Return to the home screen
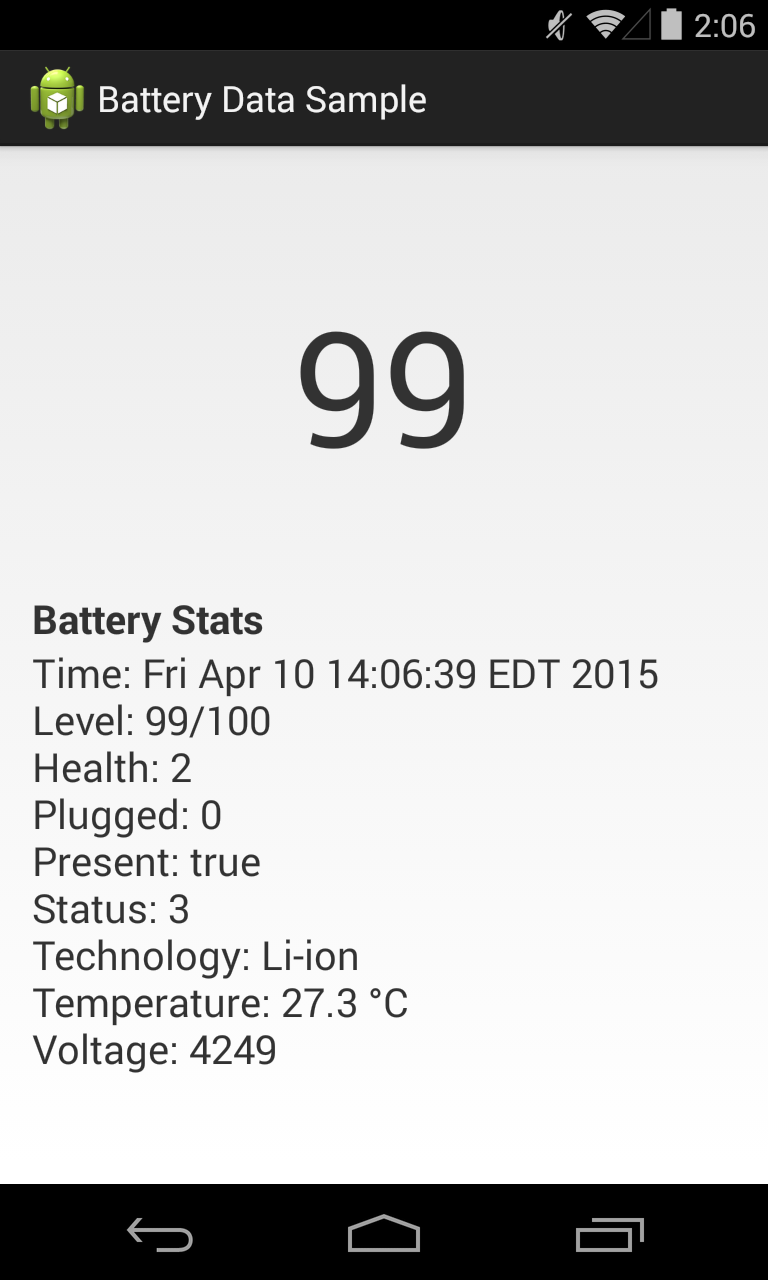Screen dimensions: 768x1280 pos(384,1235)
